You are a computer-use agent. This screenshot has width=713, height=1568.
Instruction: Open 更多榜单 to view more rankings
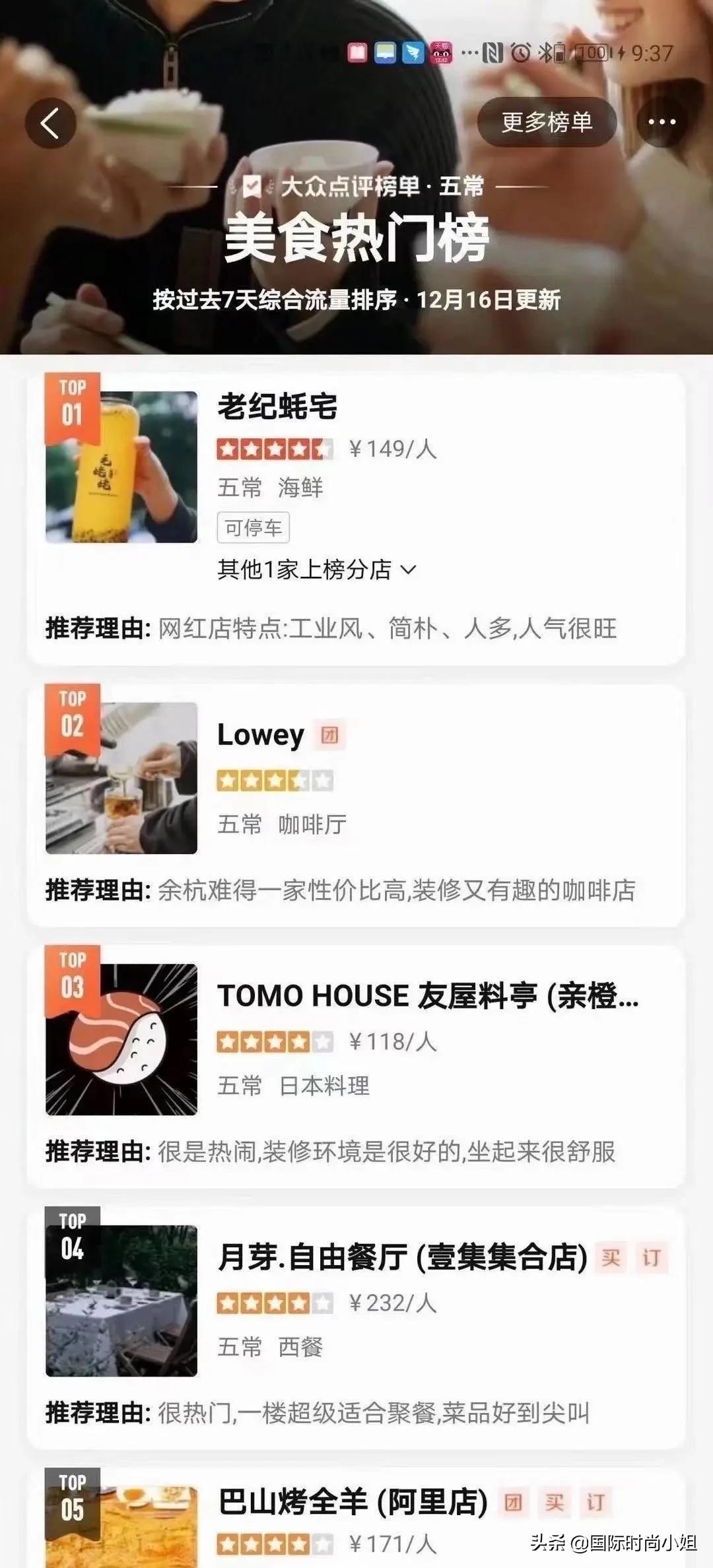tap(548, 121)
